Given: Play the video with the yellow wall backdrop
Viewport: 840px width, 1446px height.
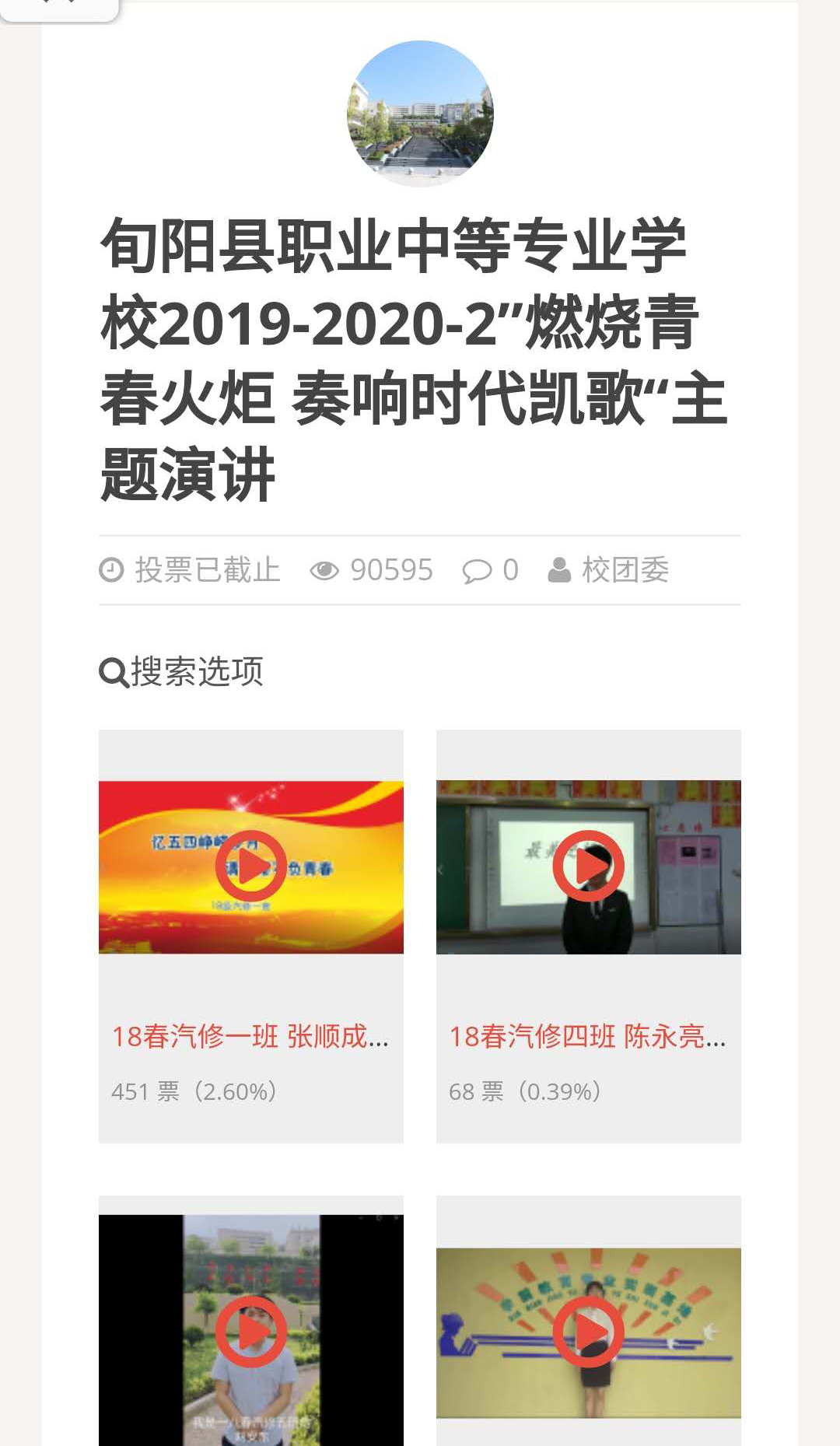Looking at the screenshot, I should (588, 1332).
